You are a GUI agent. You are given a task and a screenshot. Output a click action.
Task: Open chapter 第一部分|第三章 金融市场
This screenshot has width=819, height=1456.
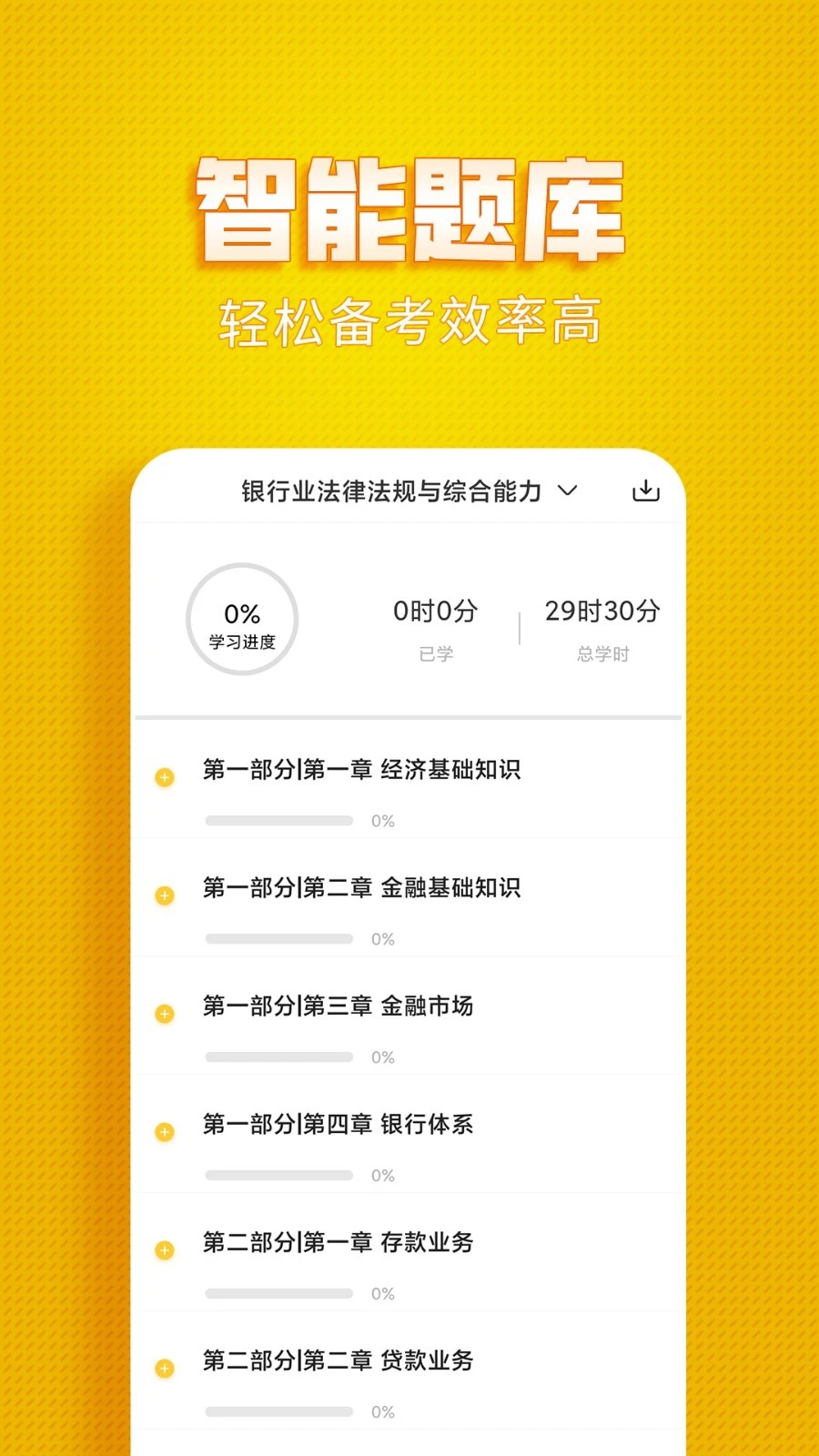(337, 1007)
